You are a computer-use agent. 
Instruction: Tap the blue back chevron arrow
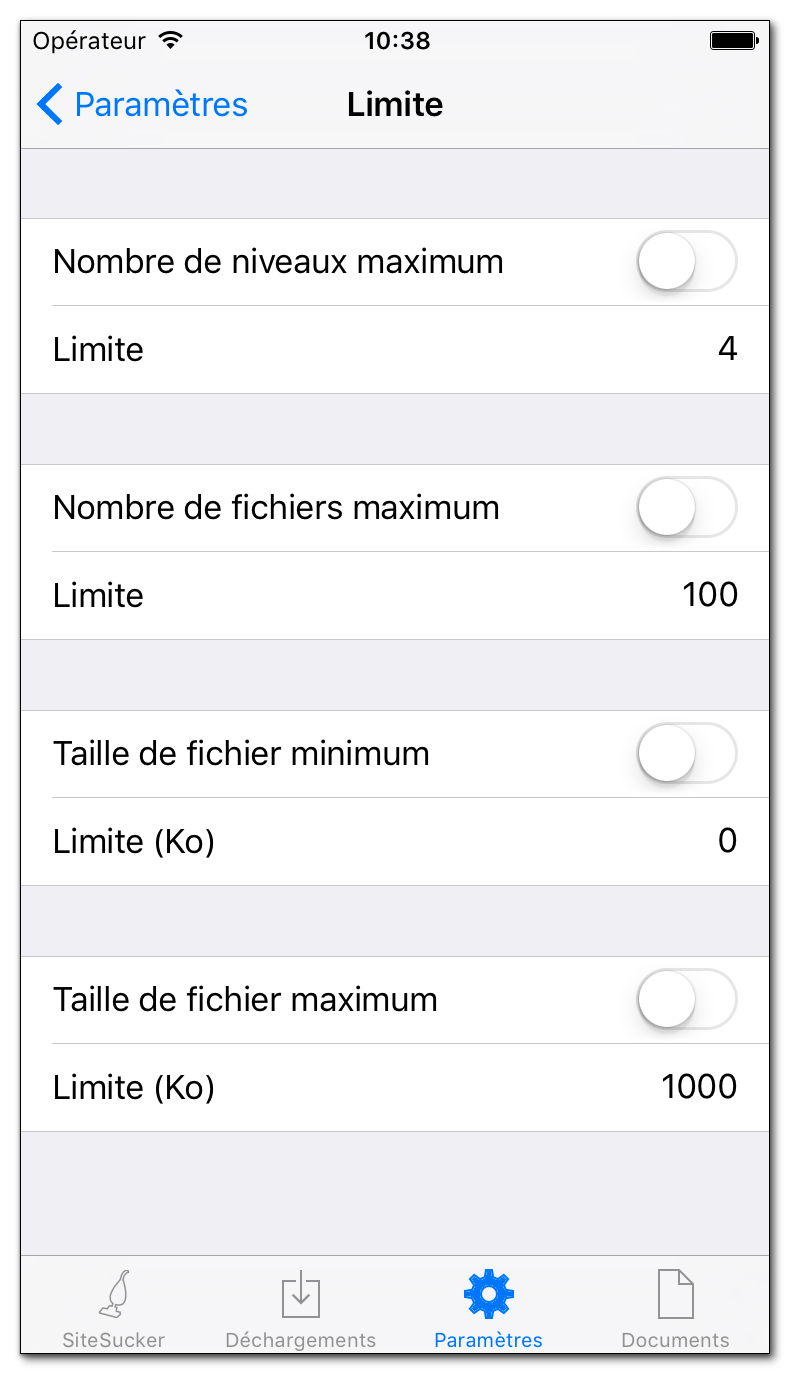tap(49, 104)
